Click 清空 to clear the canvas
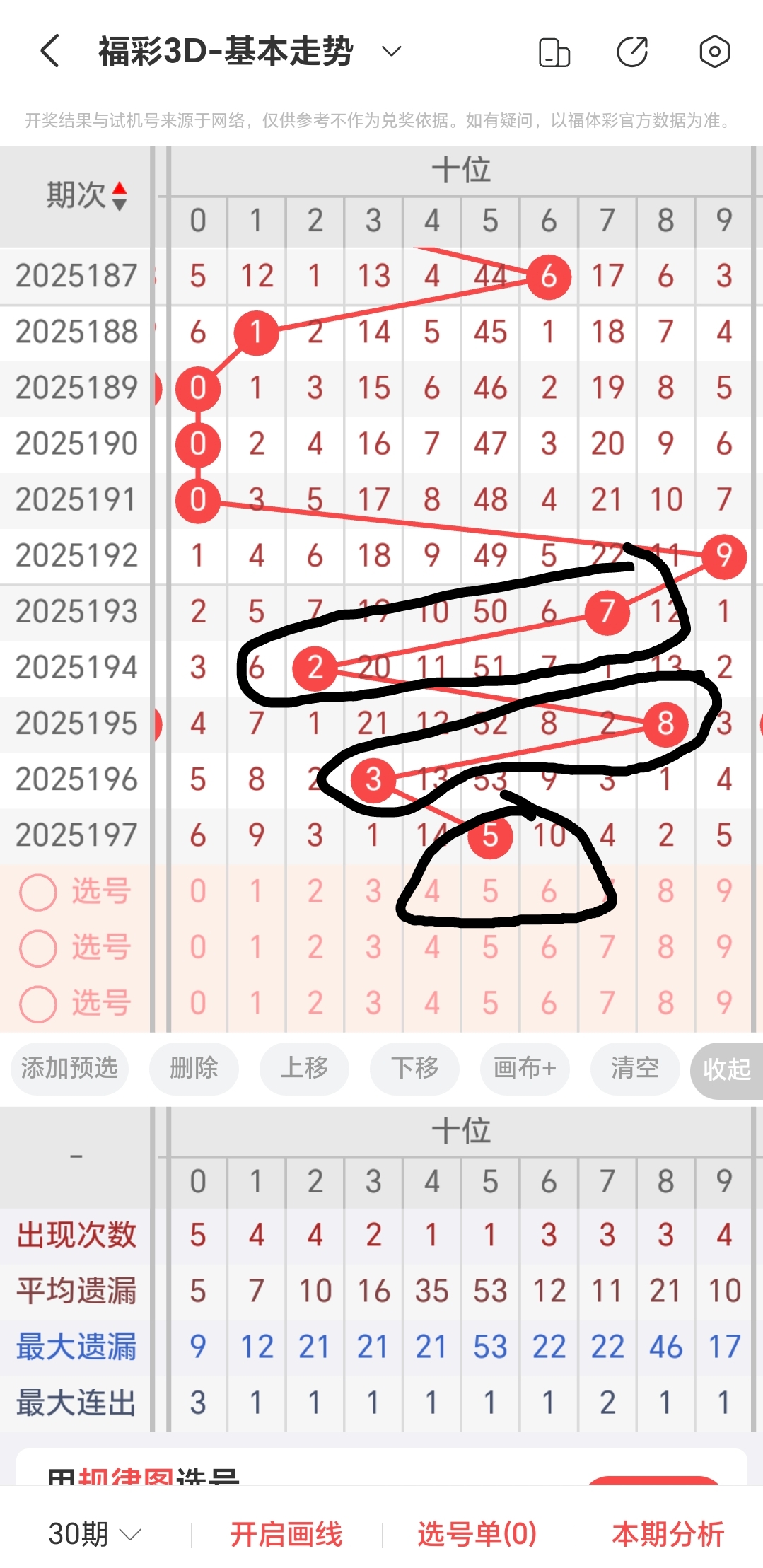763x1568 pixels. 634,1069
